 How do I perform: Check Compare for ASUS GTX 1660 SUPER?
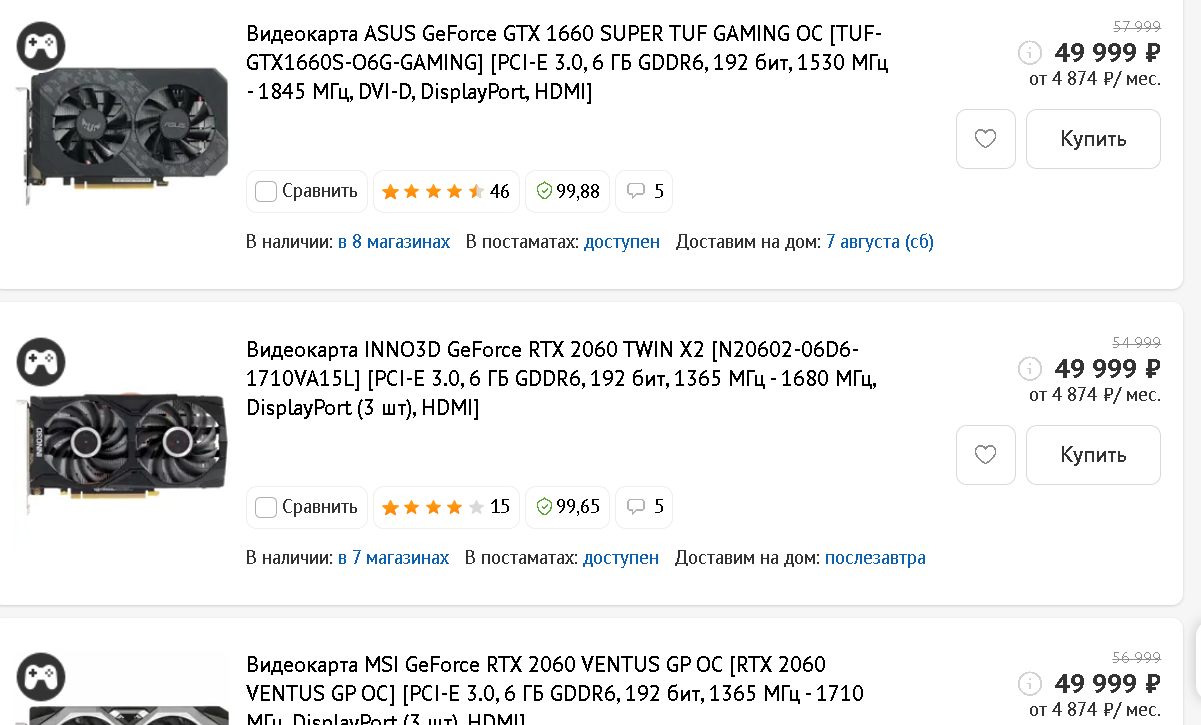(266, 191)
